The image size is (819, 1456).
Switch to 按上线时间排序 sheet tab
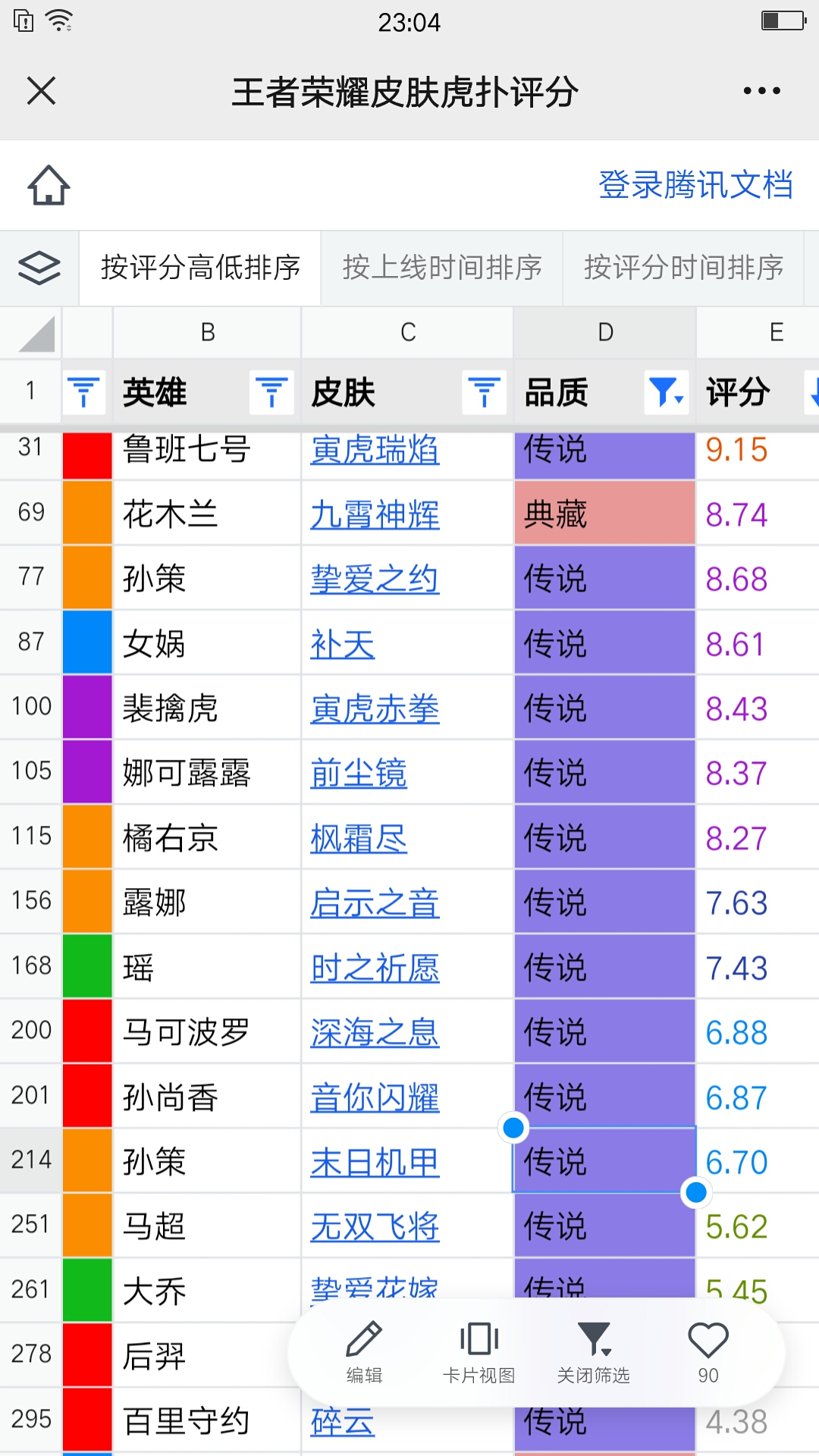pos(442,268)
